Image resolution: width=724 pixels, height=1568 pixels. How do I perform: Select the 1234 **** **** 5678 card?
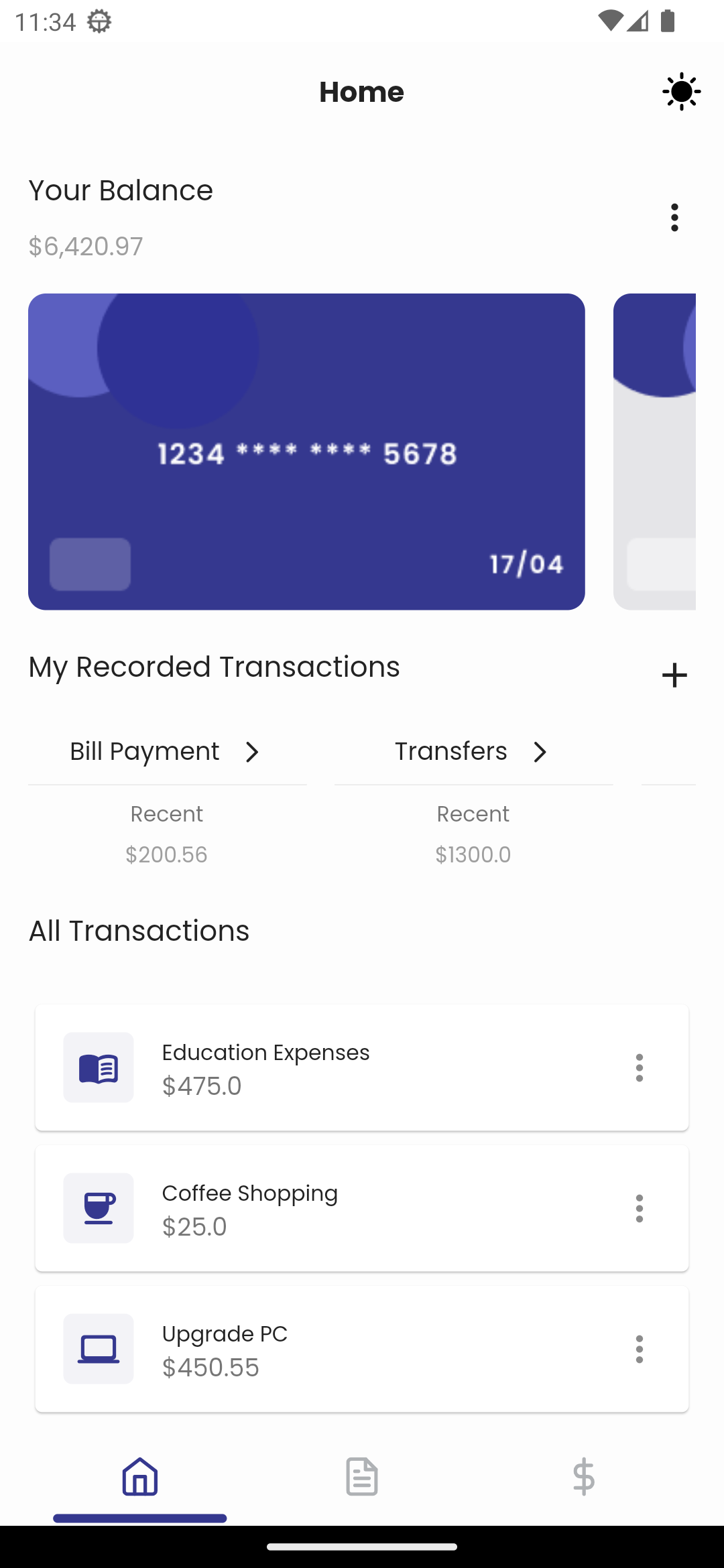point(306,452)
